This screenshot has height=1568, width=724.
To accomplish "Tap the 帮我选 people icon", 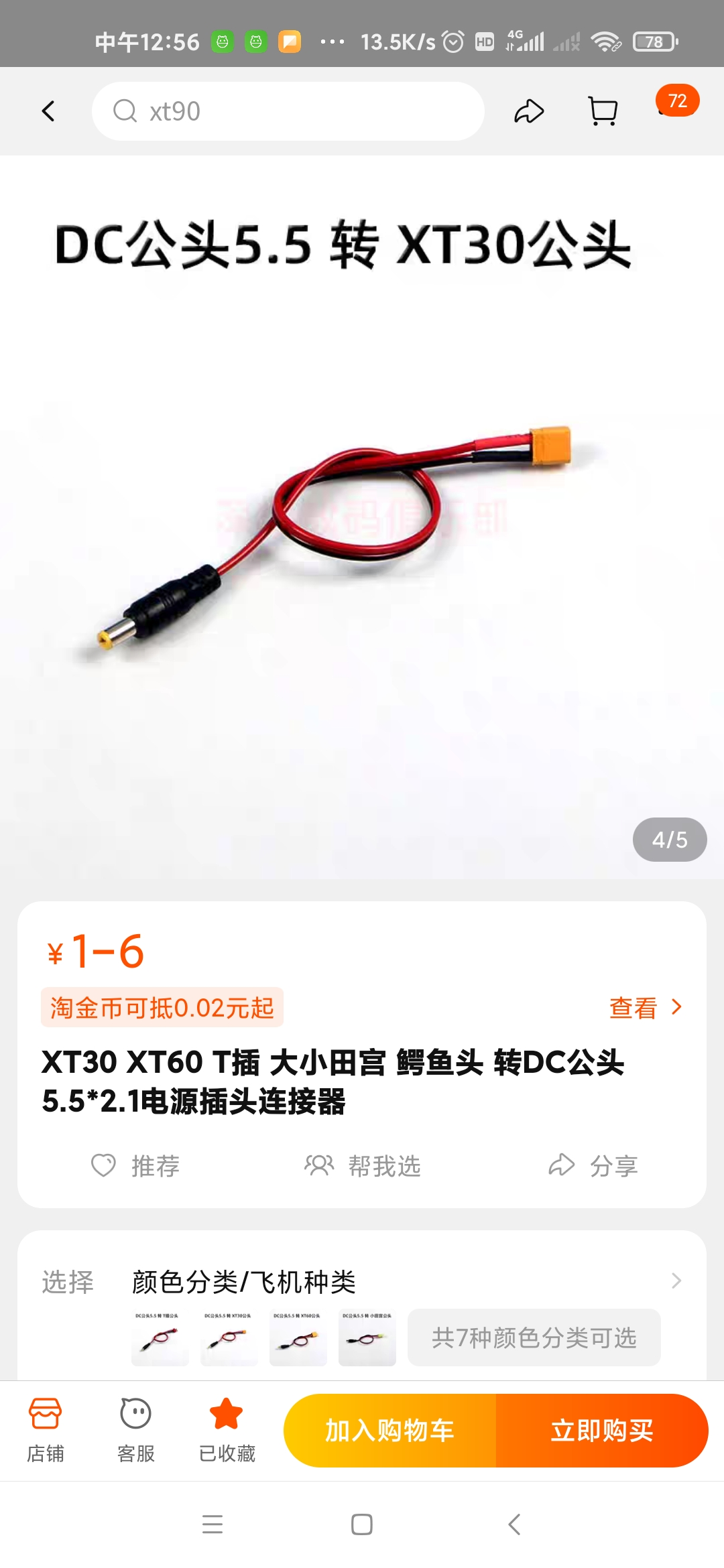I will pos(320,1165).
